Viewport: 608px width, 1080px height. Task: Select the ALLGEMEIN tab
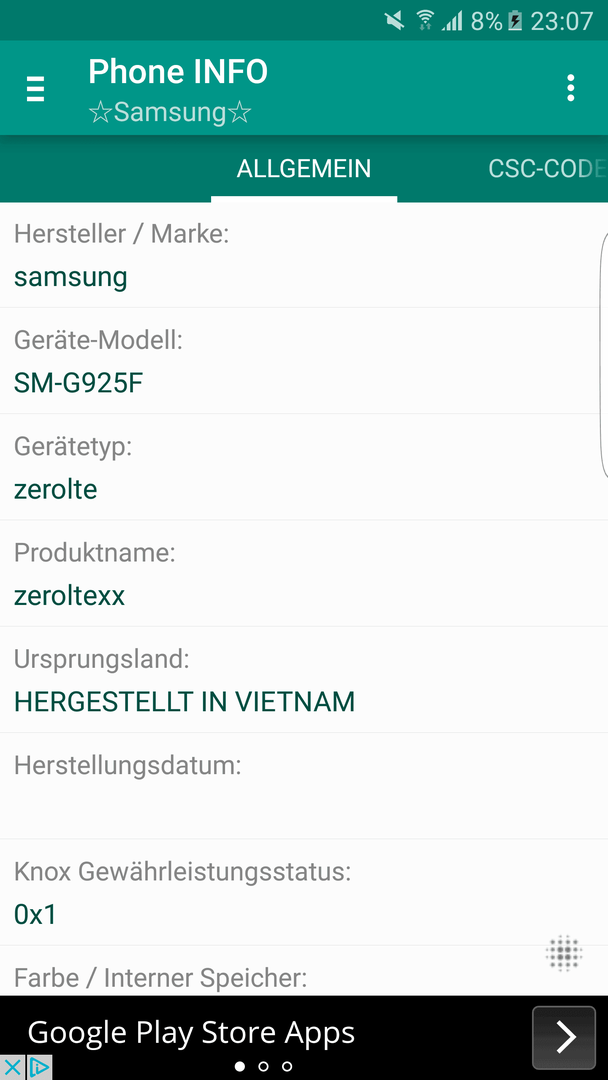pos(304,169)
